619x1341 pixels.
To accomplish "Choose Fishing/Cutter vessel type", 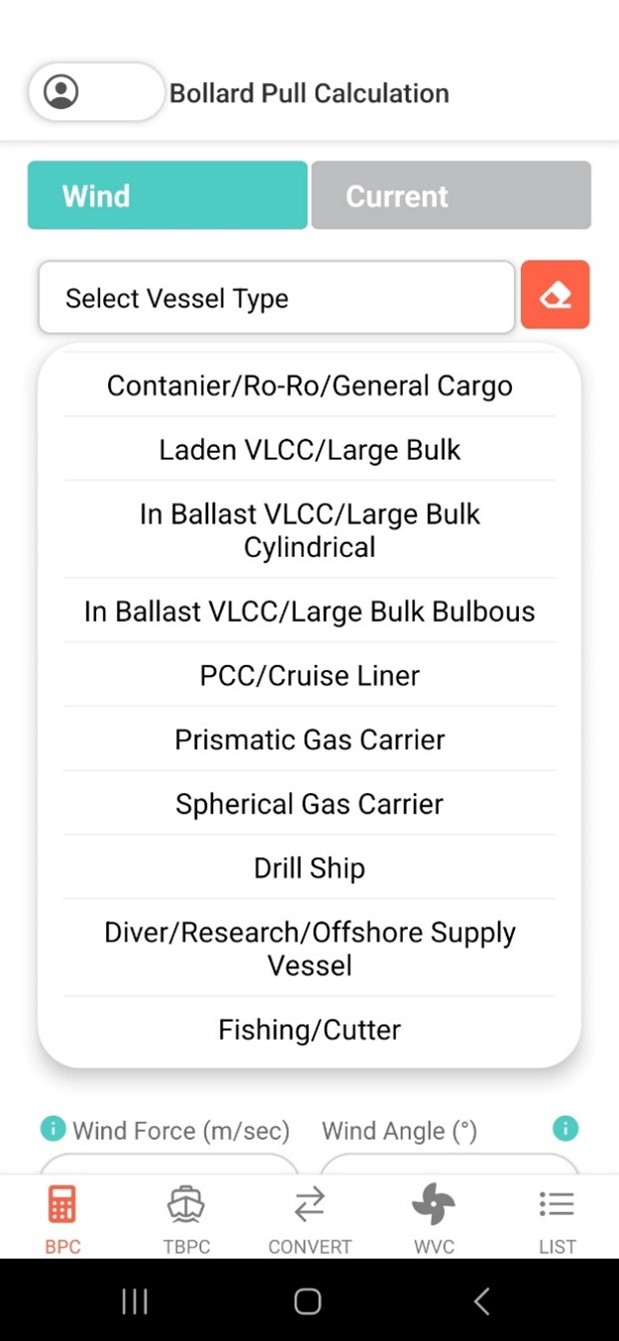I will (309, 1030).
